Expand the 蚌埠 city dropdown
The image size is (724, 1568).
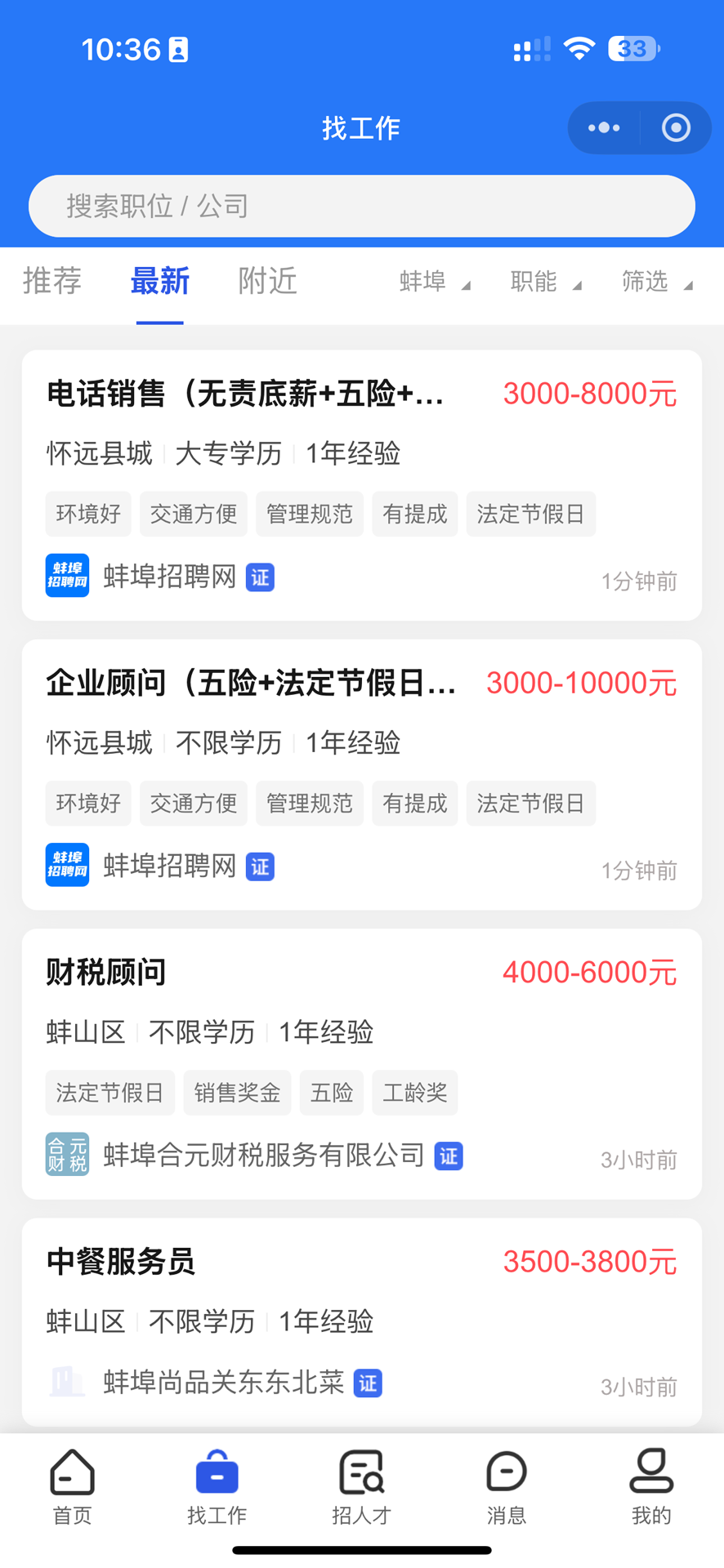point(432,281)
